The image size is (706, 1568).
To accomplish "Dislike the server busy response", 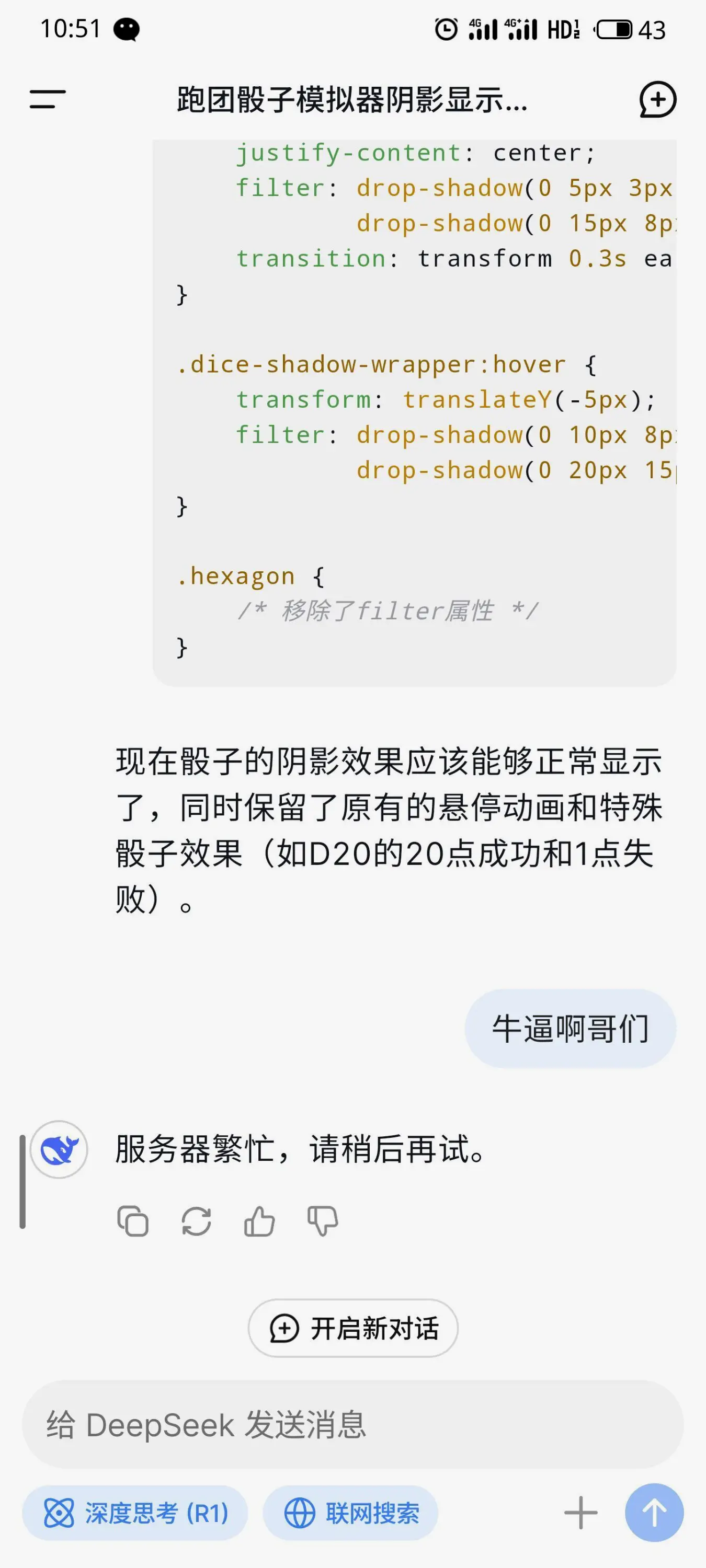I will [x=322, y=1221].
